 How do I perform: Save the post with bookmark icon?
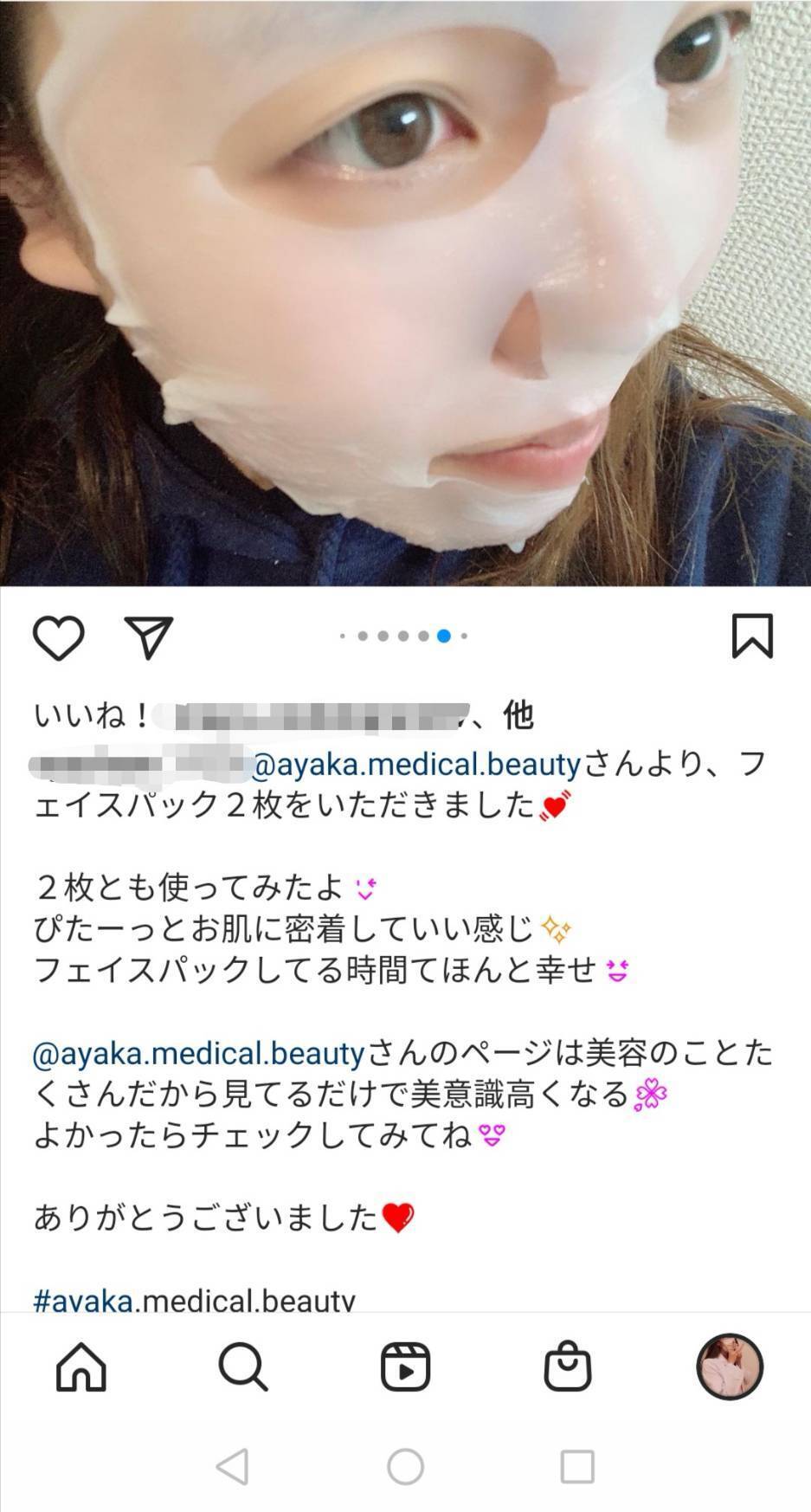click(x=751, y=636)
